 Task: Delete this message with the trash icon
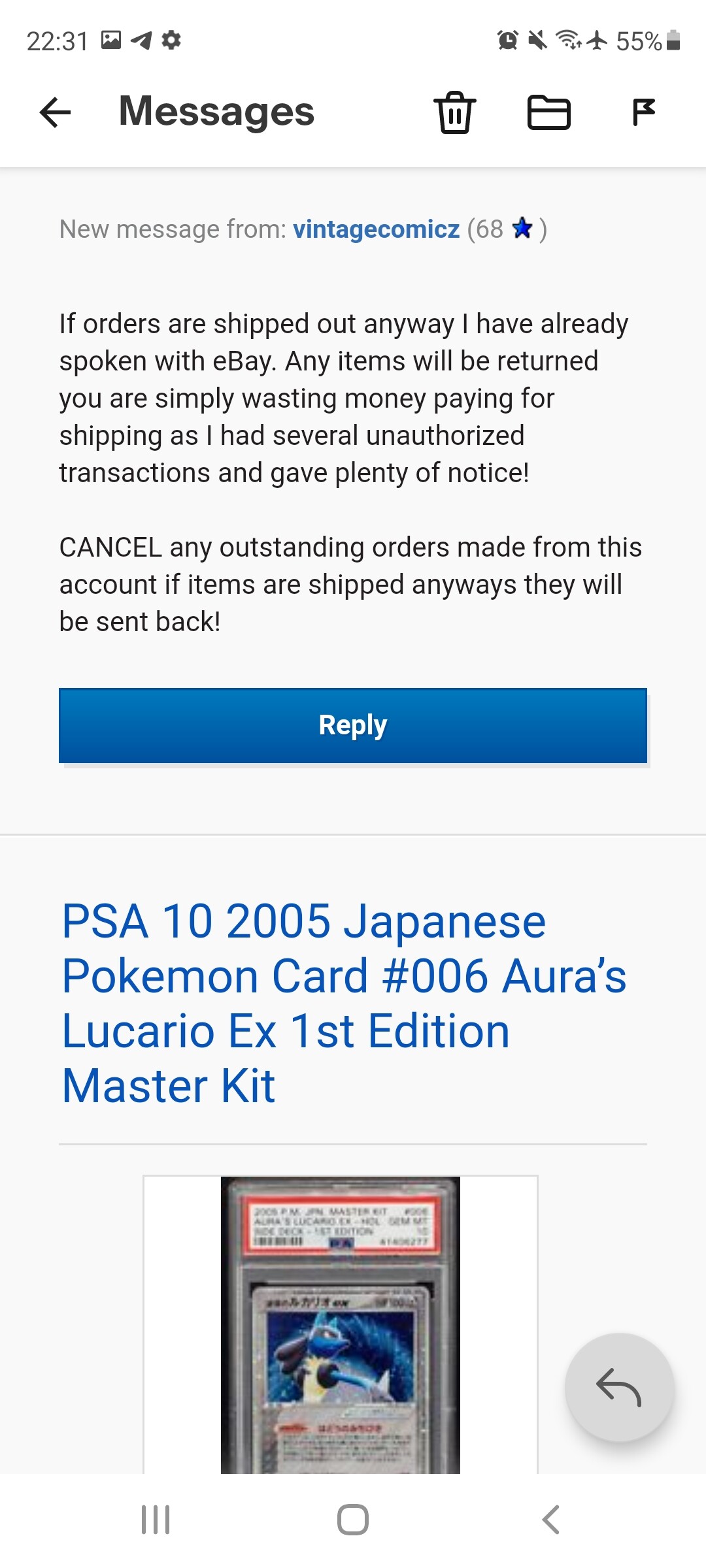[x=455, y=112]
